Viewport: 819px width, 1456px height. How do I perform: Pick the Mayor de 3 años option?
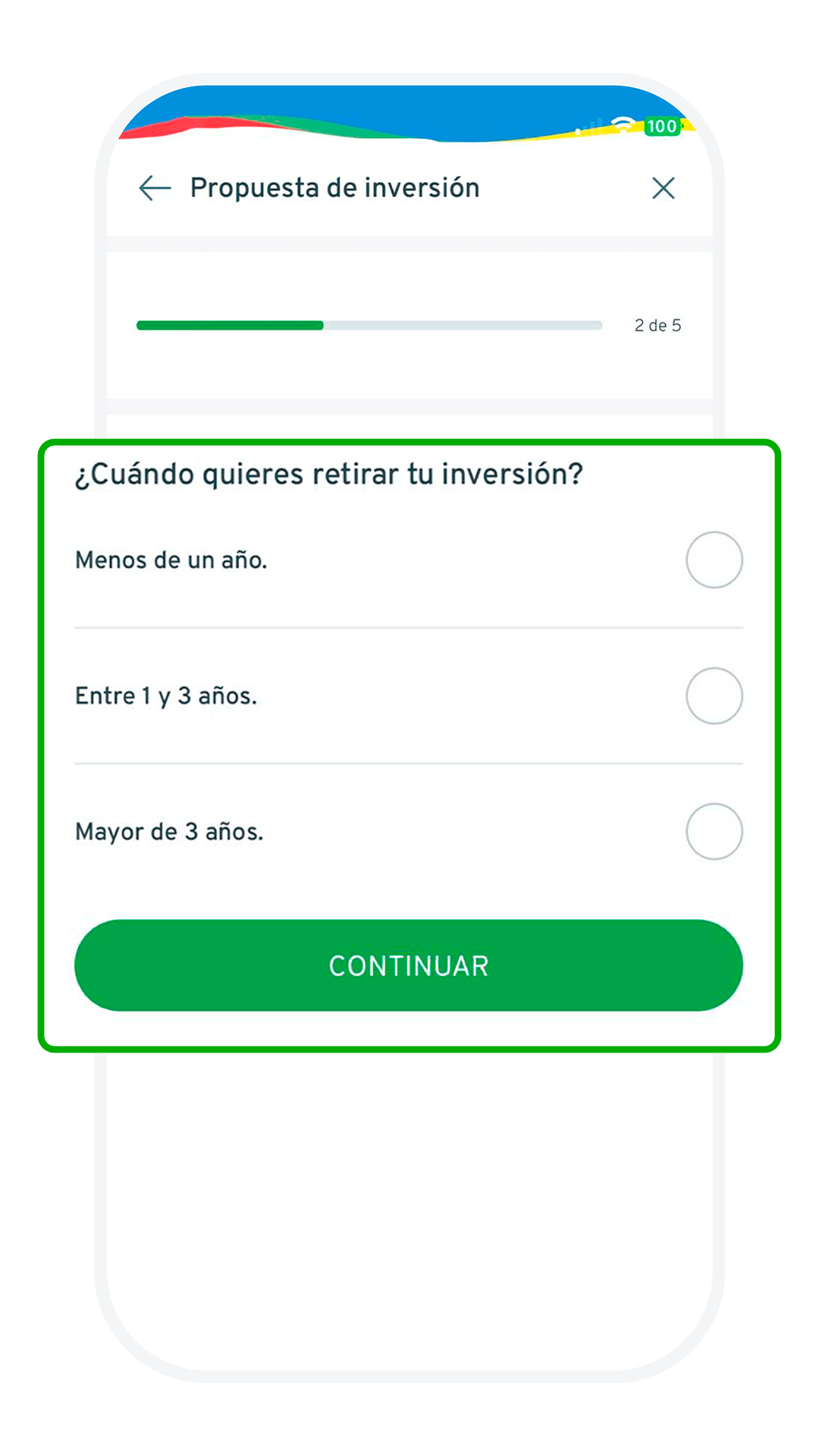(168, 831)
